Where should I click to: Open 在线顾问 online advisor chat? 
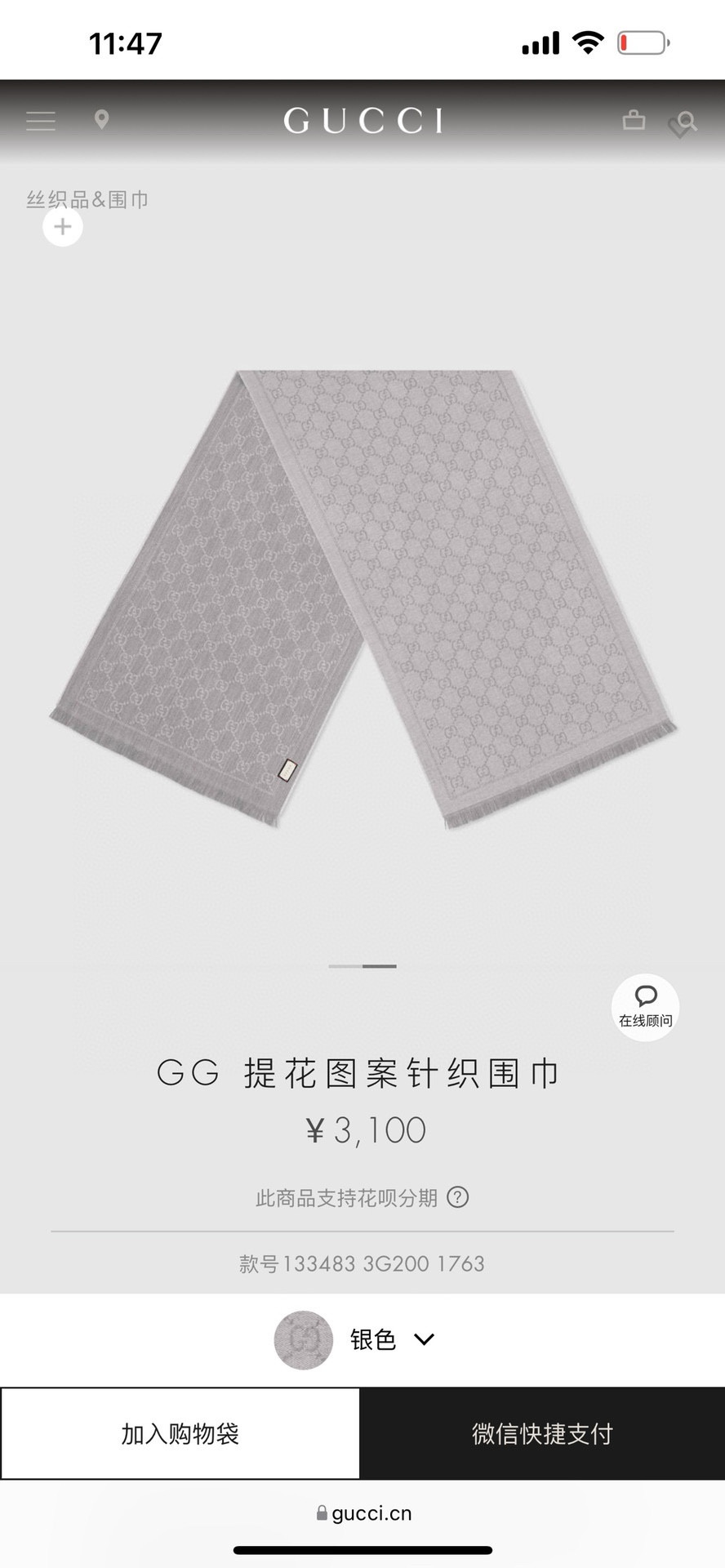(x=645, y=1007)
